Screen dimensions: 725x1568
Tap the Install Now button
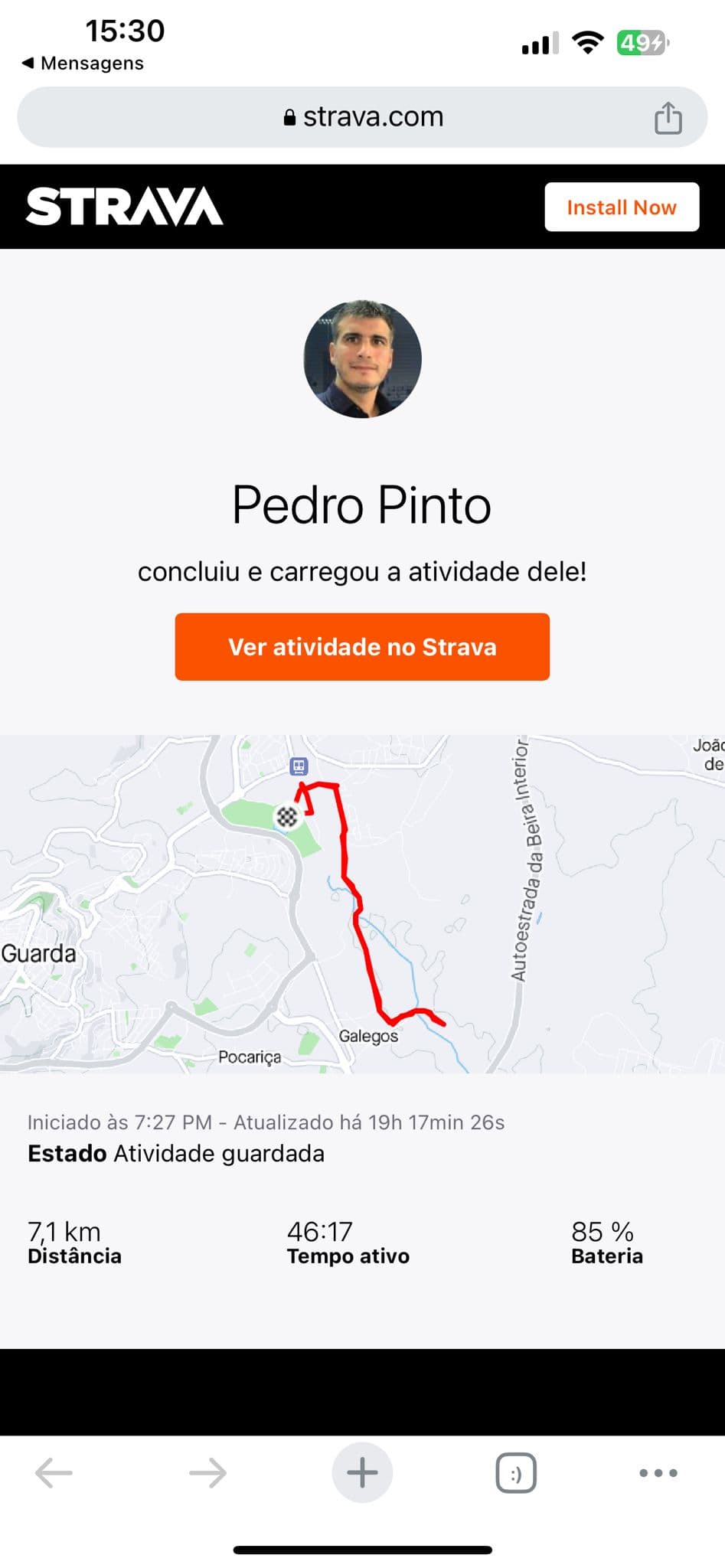(621, 207)
